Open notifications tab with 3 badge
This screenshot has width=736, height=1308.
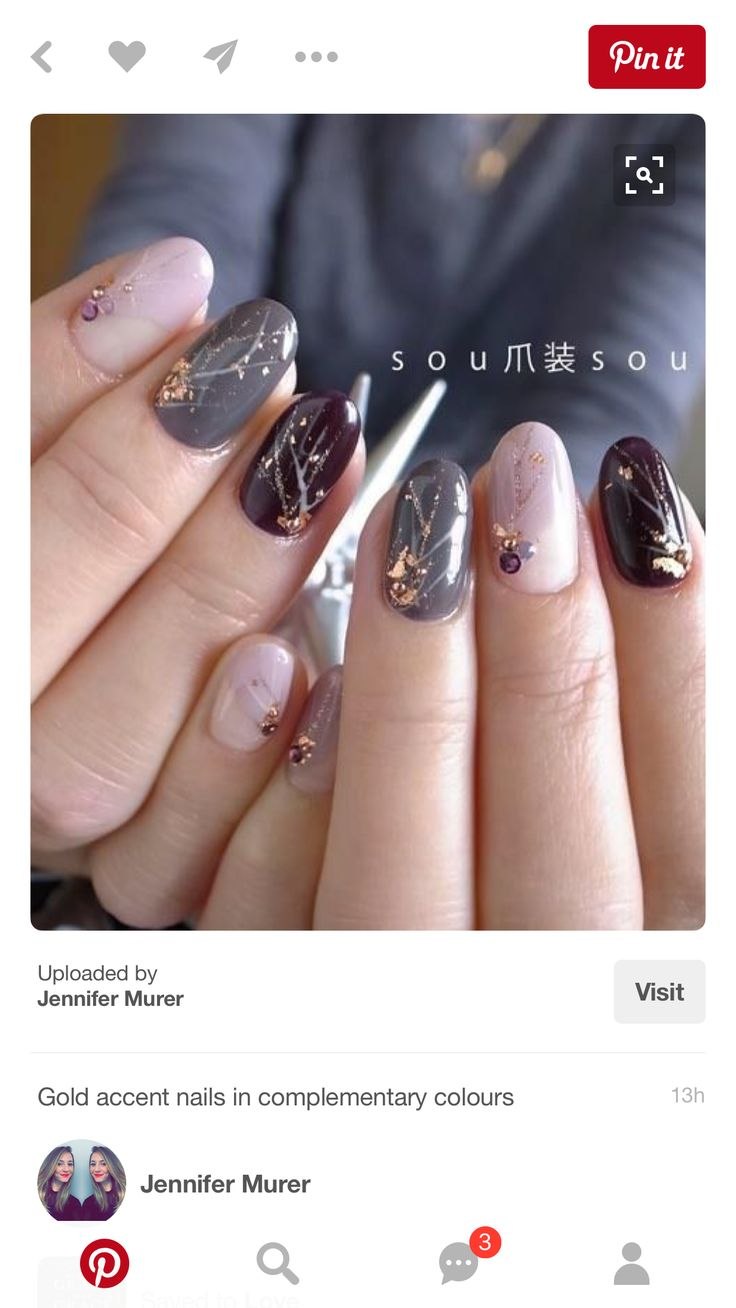coord(460,1263)
